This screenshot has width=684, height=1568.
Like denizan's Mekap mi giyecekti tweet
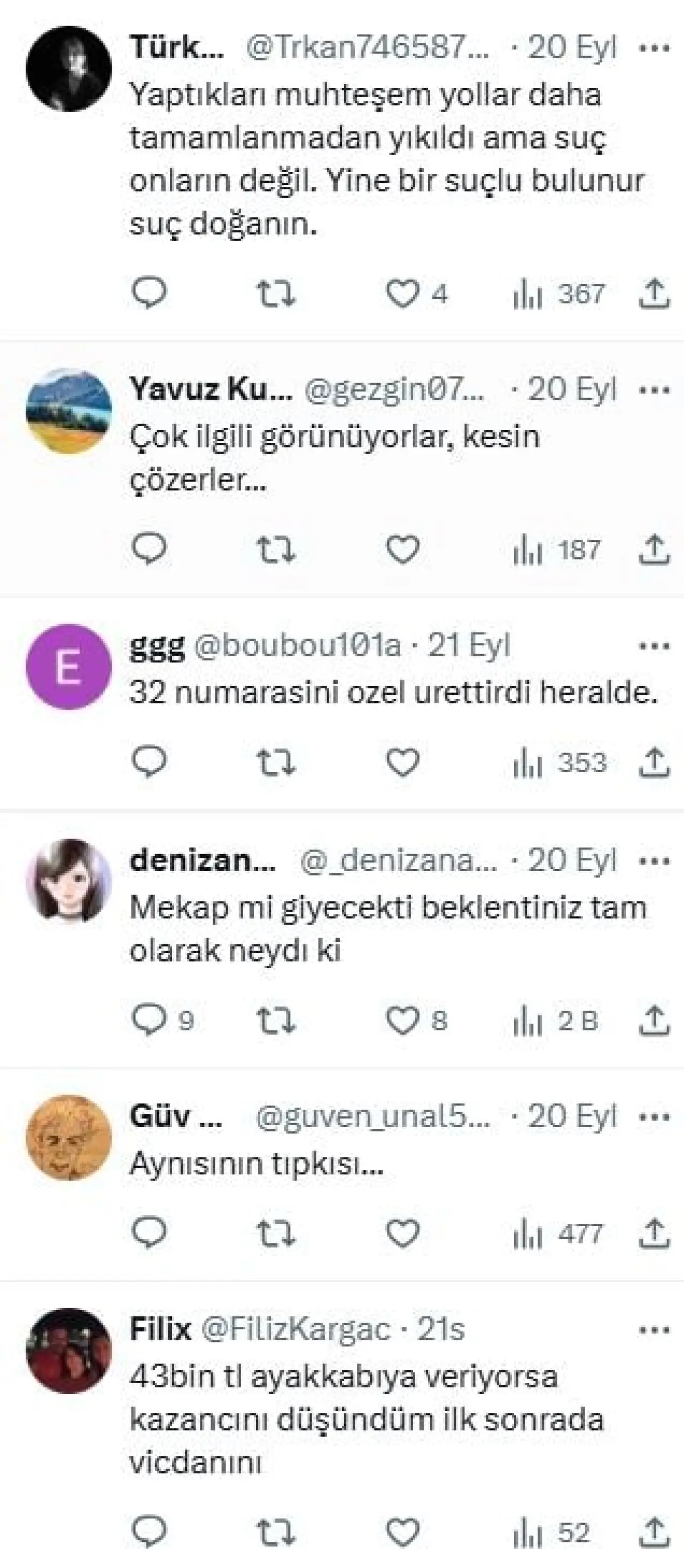(403, 1020)
